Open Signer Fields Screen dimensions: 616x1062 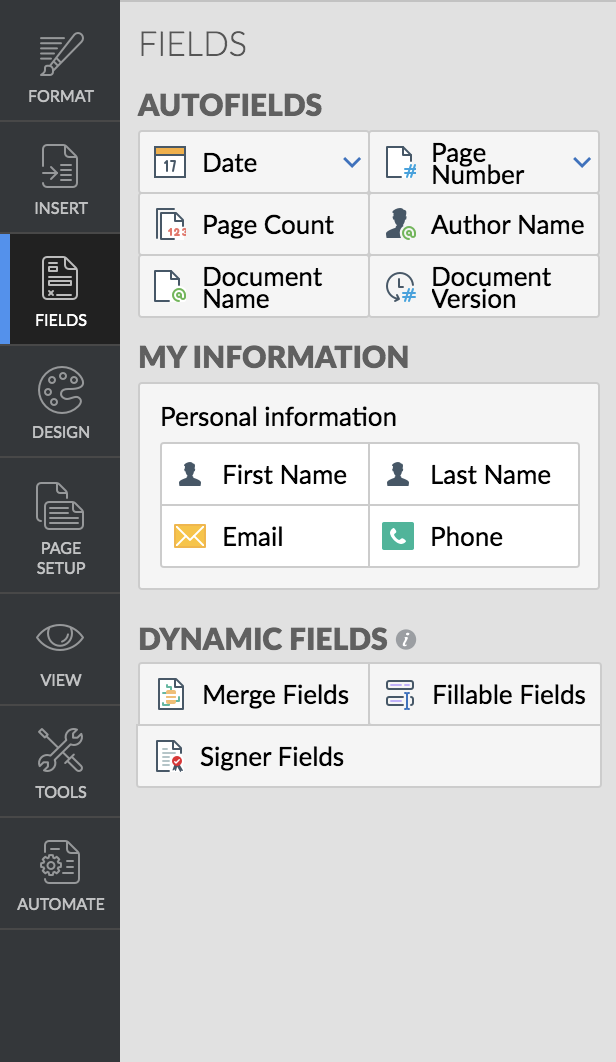[270, 757]
